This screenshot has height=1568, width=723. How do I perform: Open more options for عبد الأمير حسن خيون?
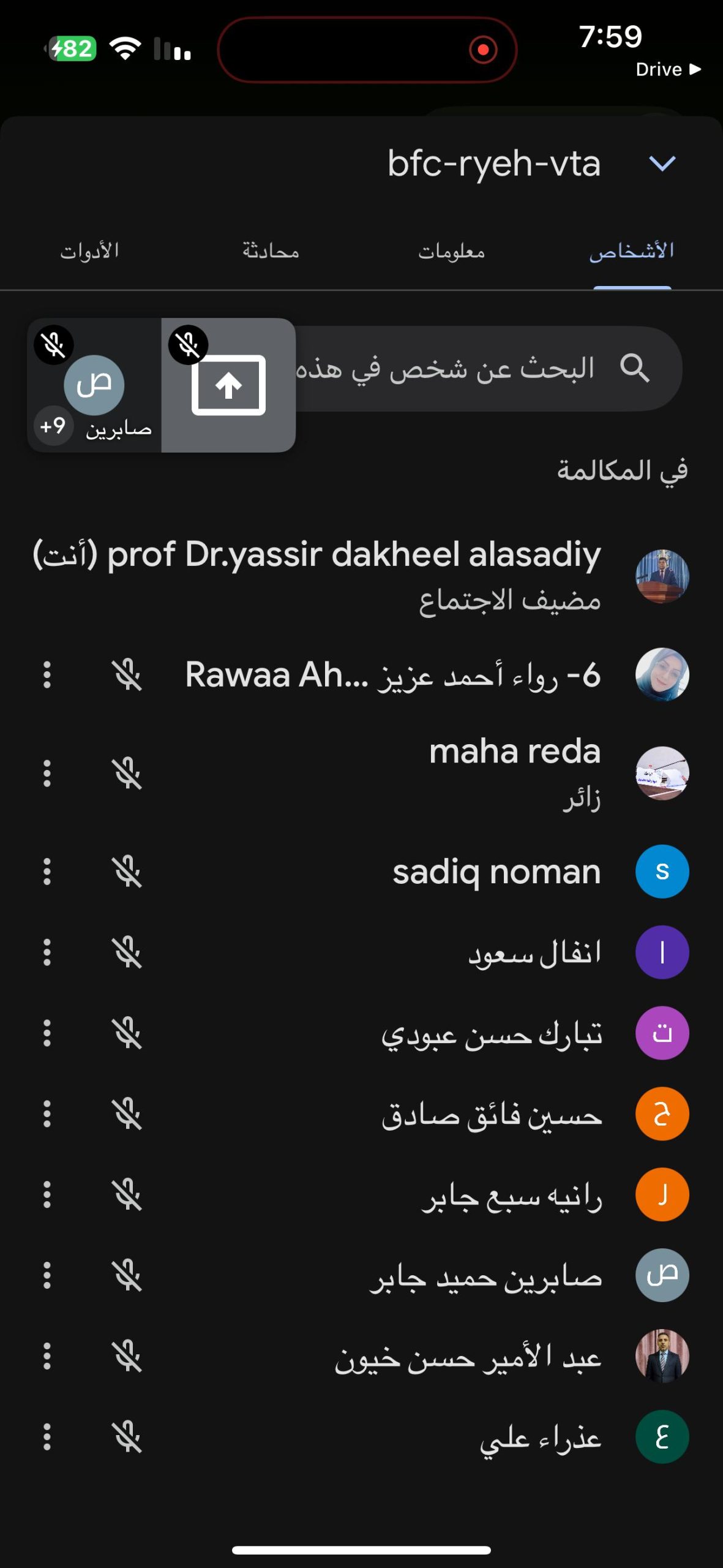(47, 1357)
